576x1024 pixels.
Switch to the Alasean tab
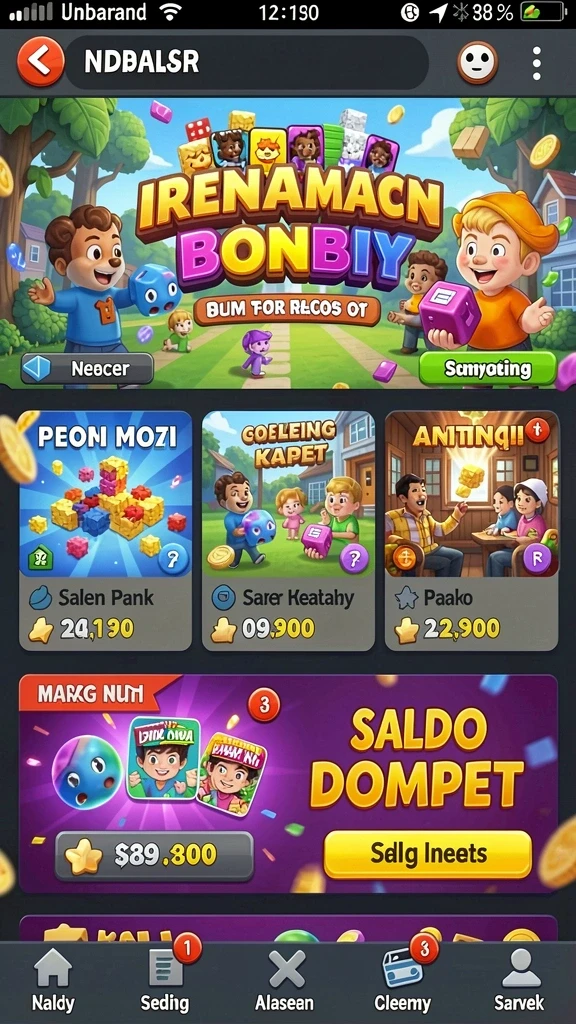pos(284,980)
